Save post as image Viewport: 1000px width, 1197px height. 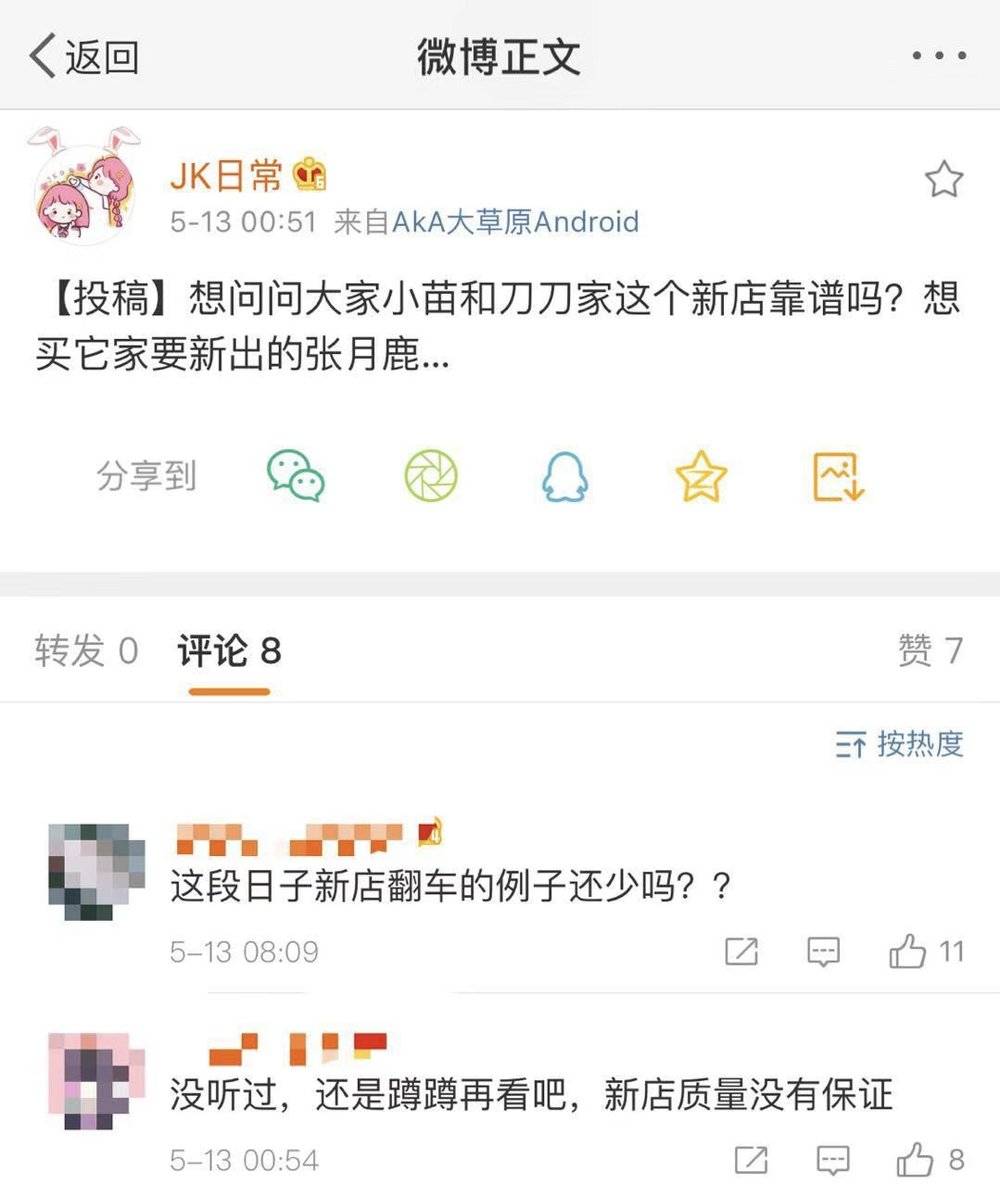(836, 476)
